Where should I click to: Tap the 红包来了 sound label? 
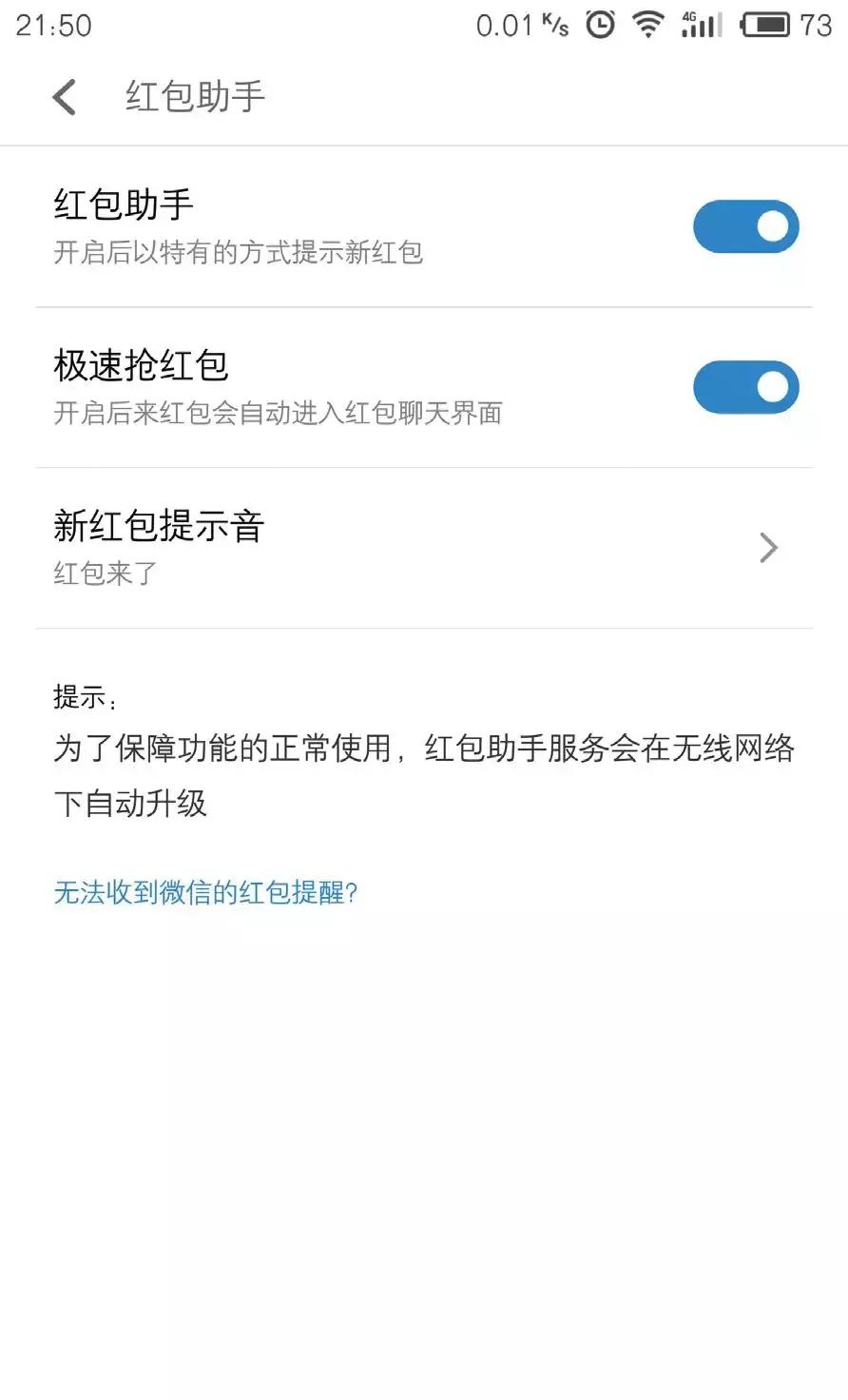point(105,573)
